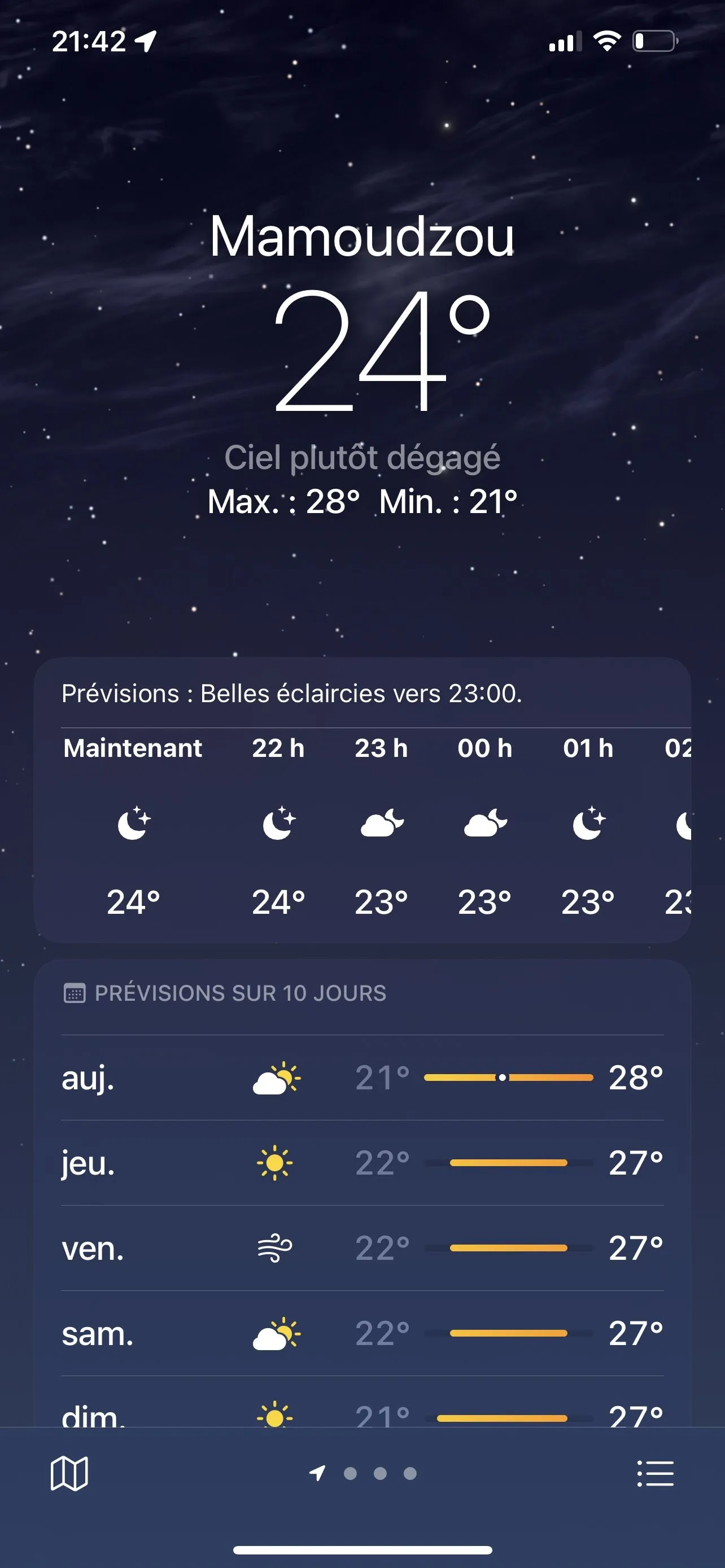
Task: Open Friday (ven.) forecast details
Action: (x=362, y=1248)
